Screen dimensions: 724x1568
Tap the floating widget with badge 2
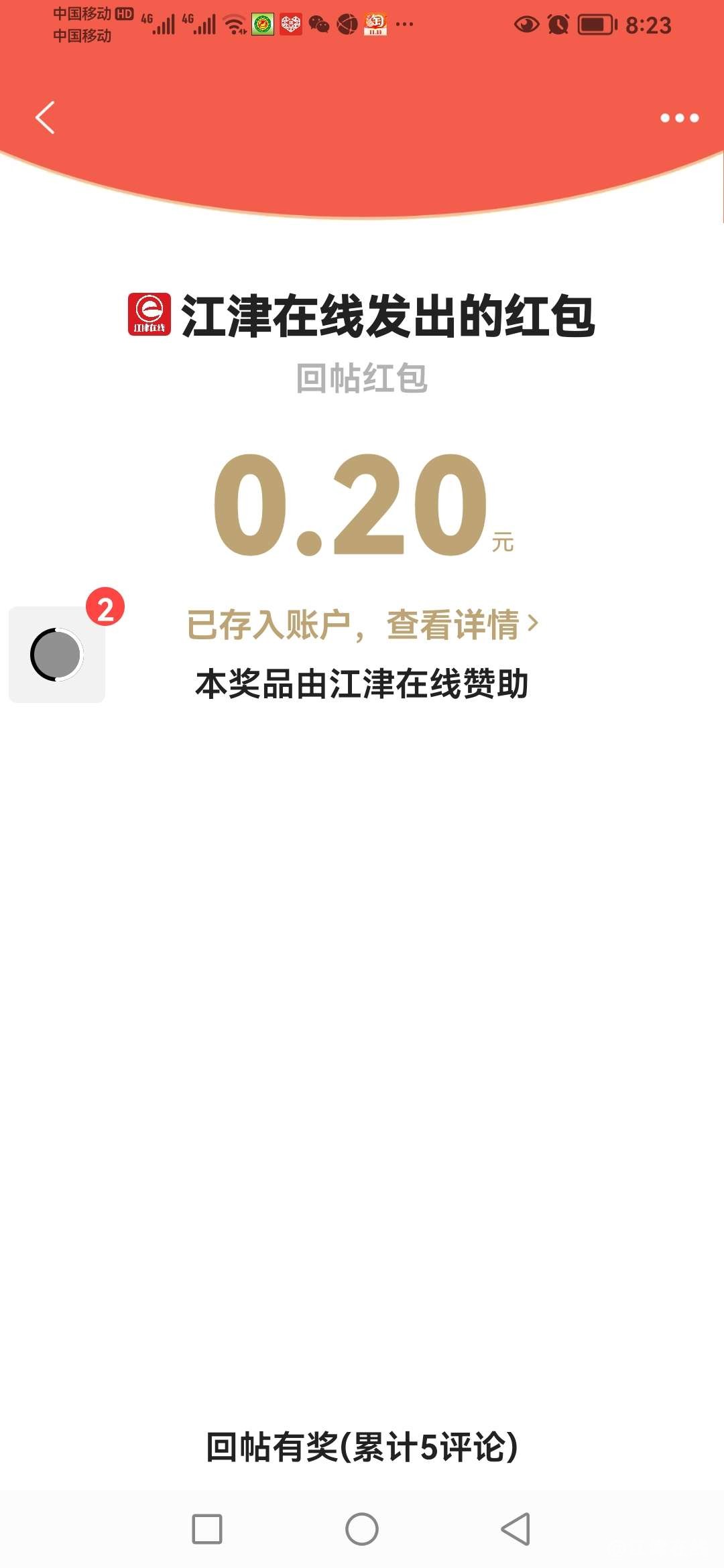[57, 654]
